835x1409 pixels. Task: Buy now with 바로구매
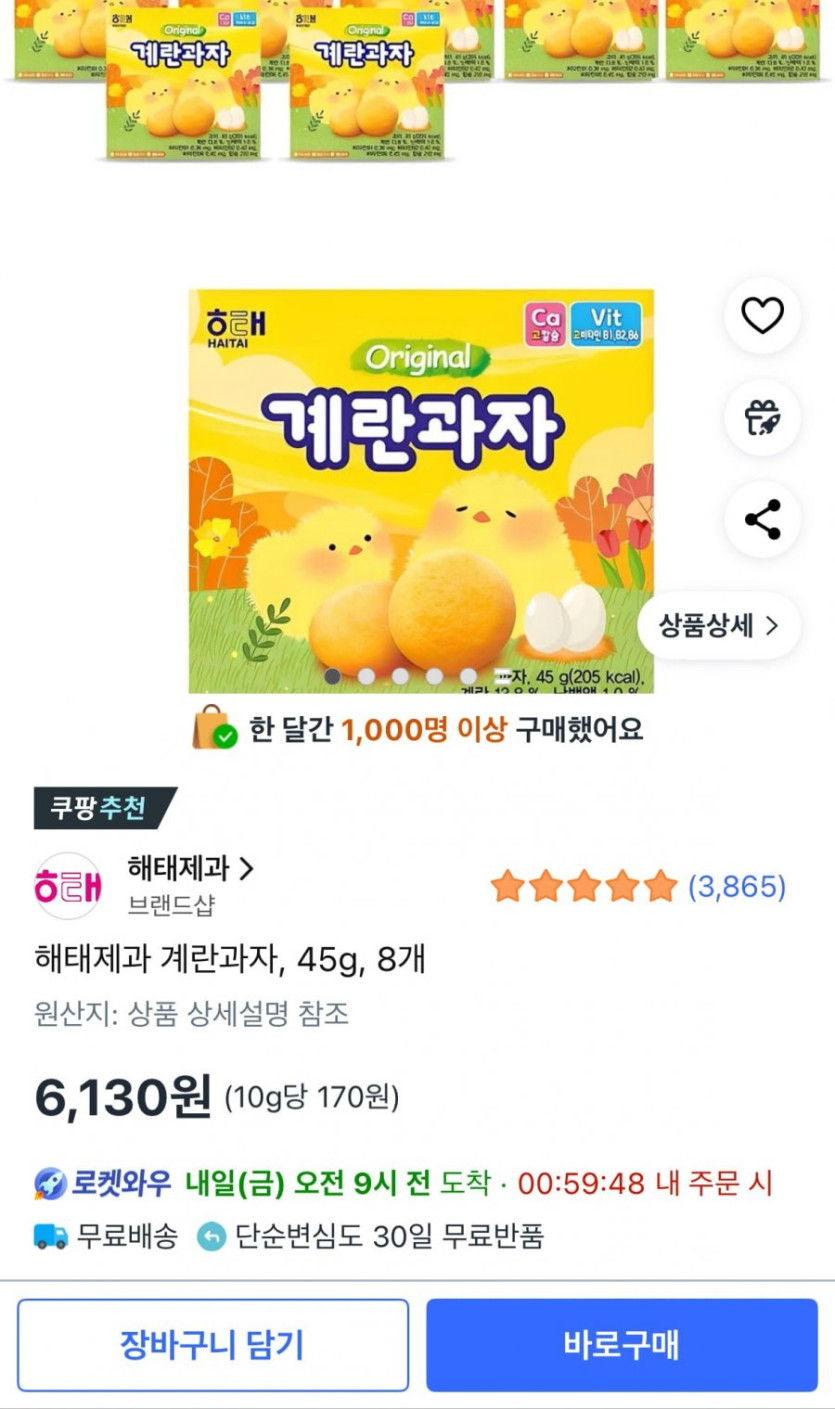(x=621, y=1344)
